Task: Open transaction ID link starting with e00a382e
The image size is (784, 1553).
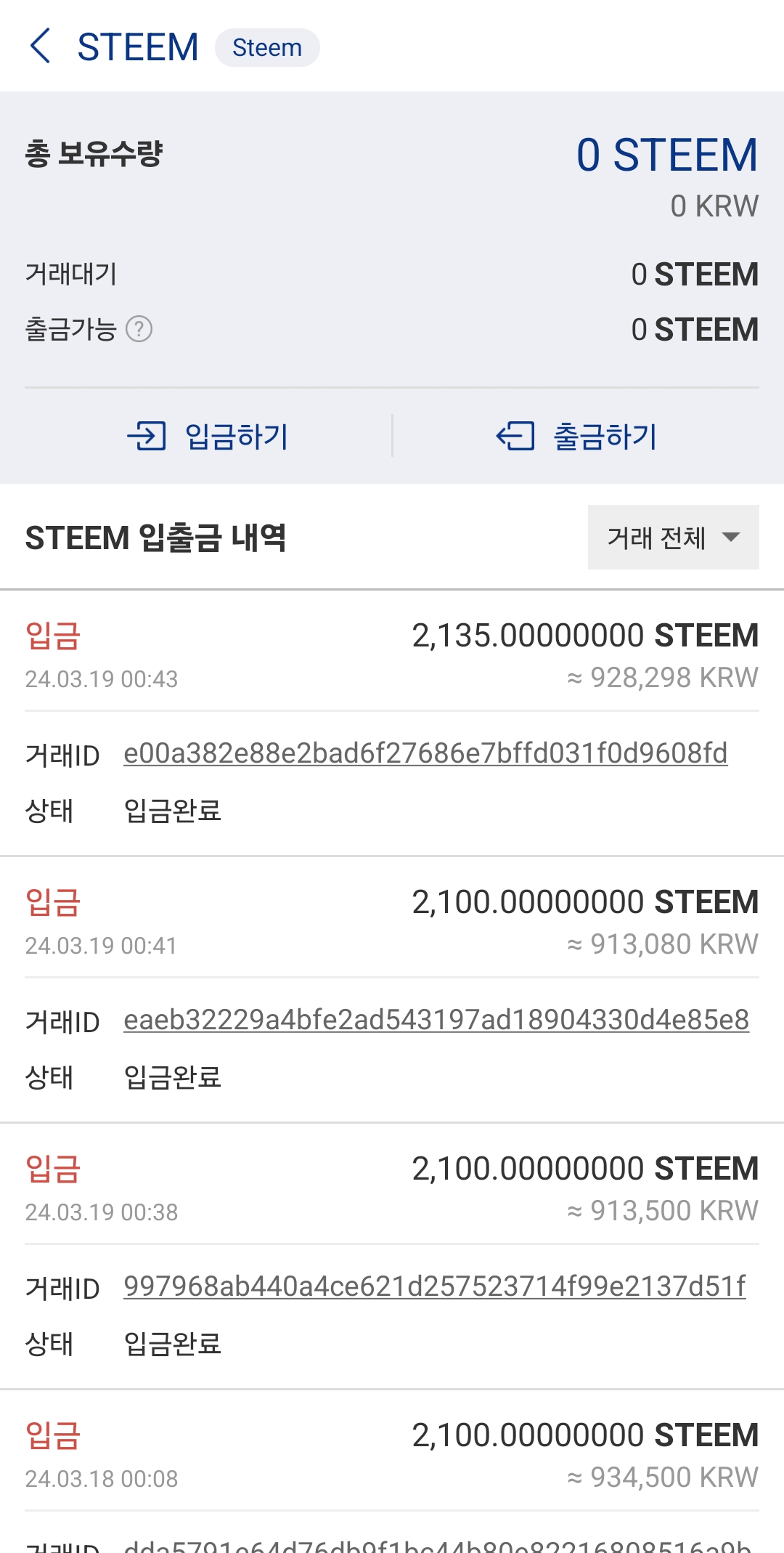Action: click(425, 753)
